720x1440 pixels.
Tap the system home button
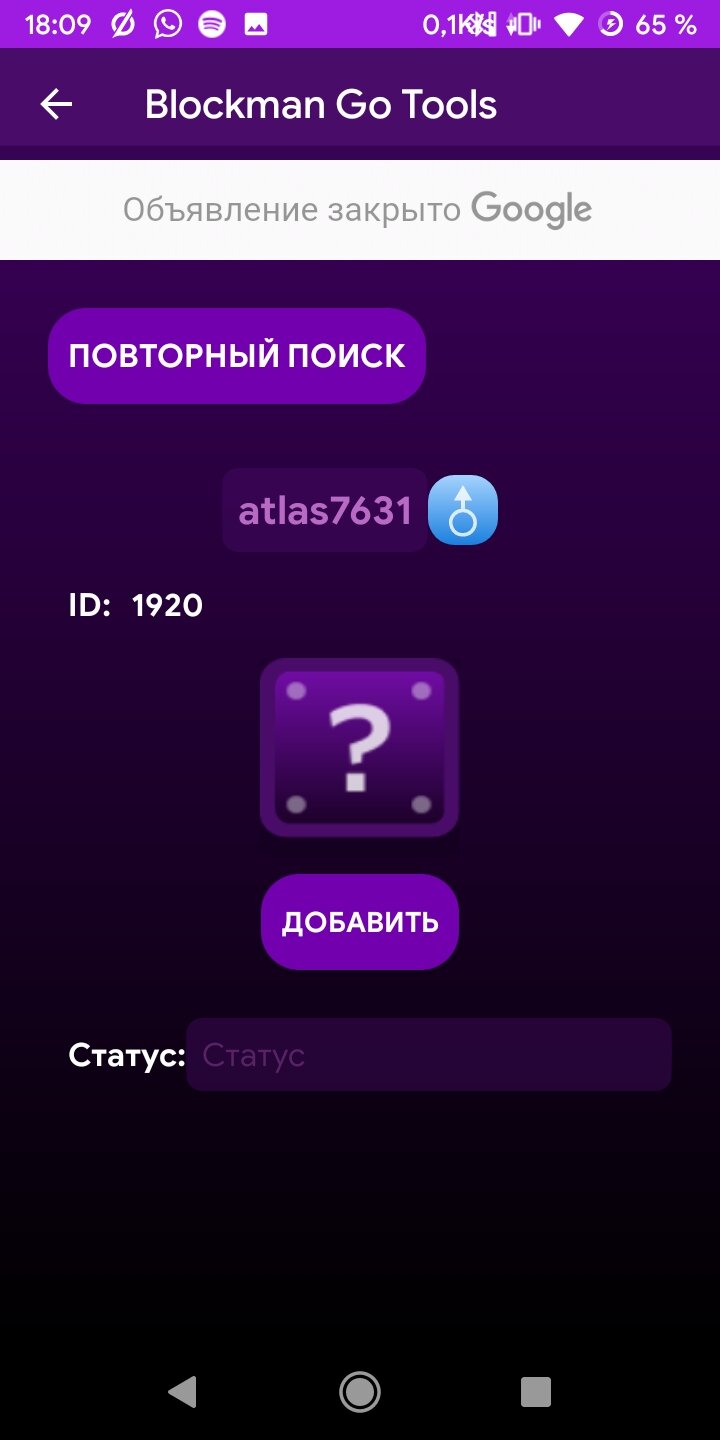click(359, 1391)
